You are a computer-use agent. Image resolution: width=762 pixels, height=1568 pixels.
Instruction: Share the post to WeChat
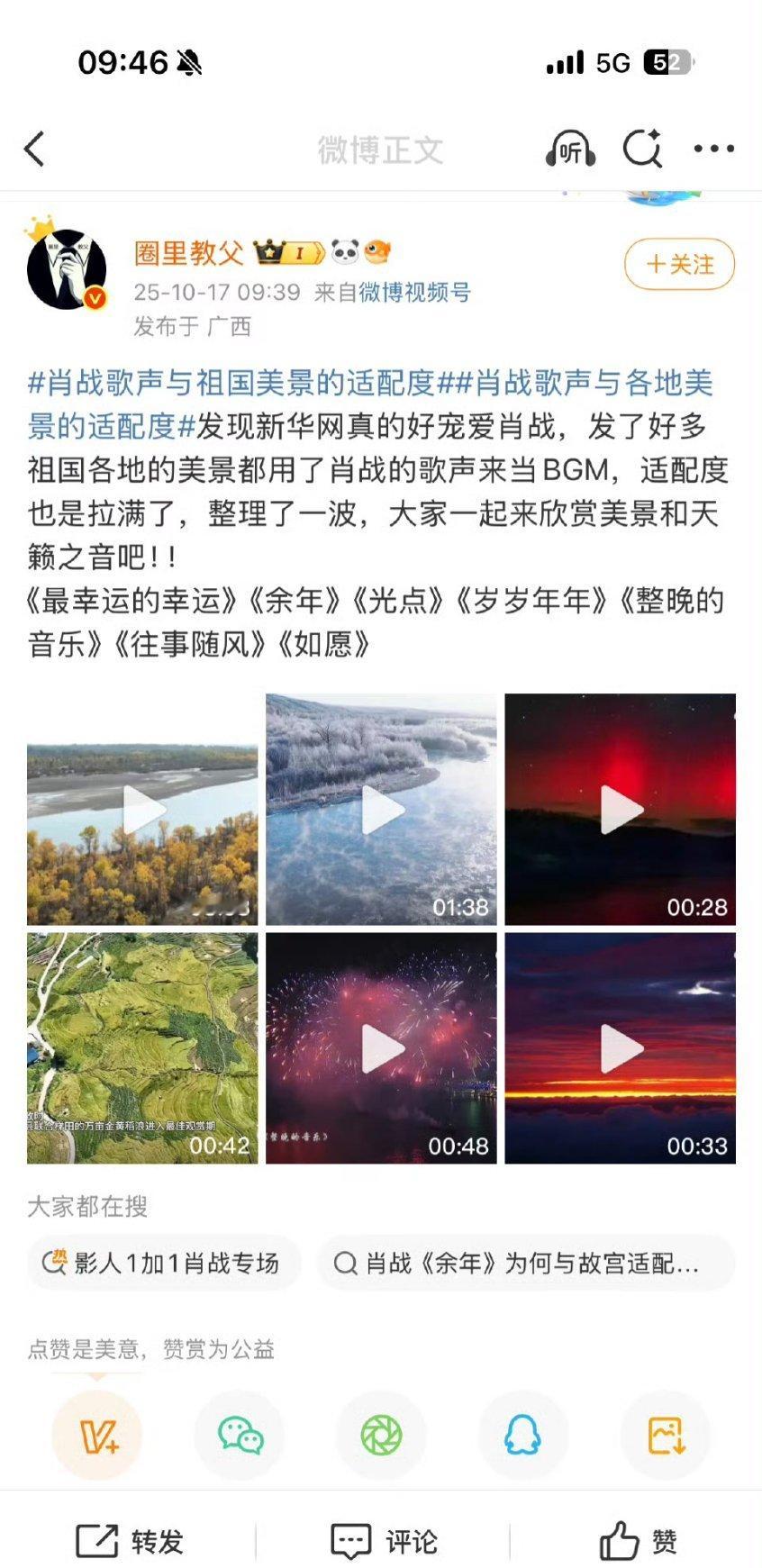click(240, 1435)
